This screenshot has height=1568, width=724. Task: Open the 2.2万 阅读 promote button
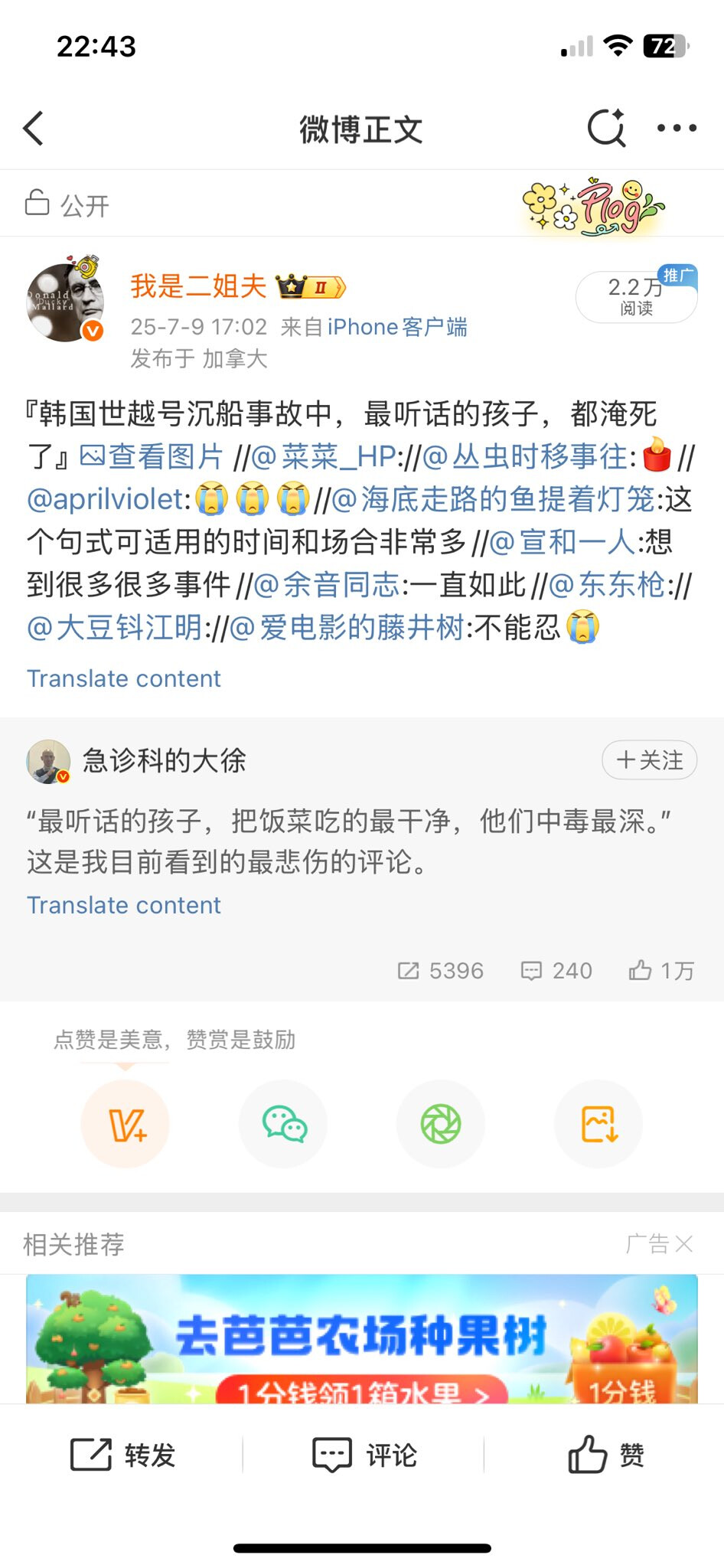[x=636, y=296]
